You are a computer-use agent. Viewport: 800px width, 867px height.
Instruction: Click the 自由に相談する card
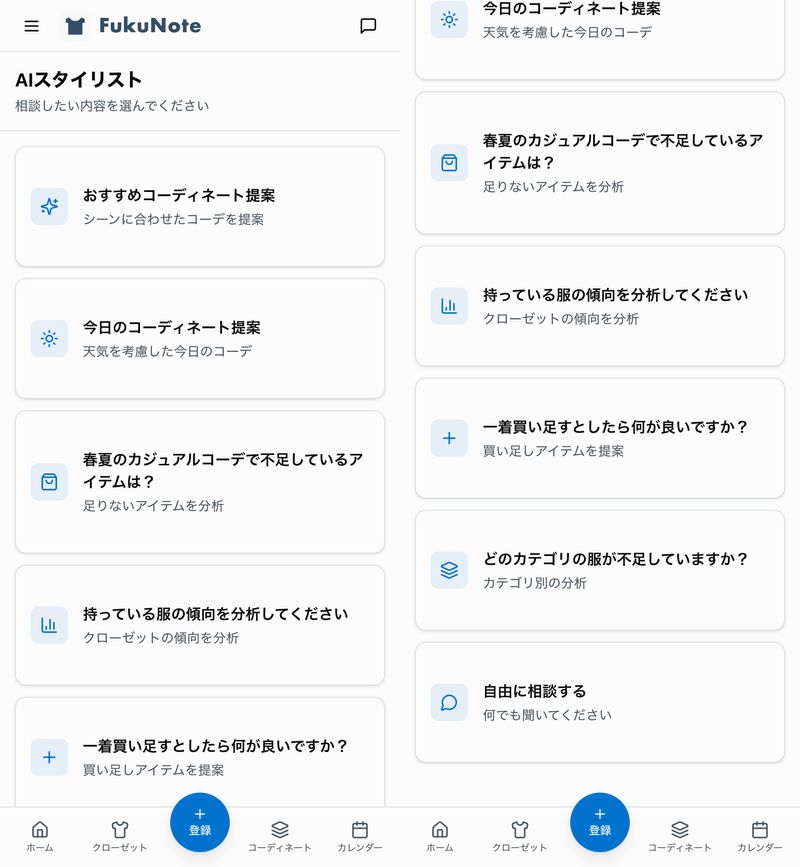click(600, 702)
